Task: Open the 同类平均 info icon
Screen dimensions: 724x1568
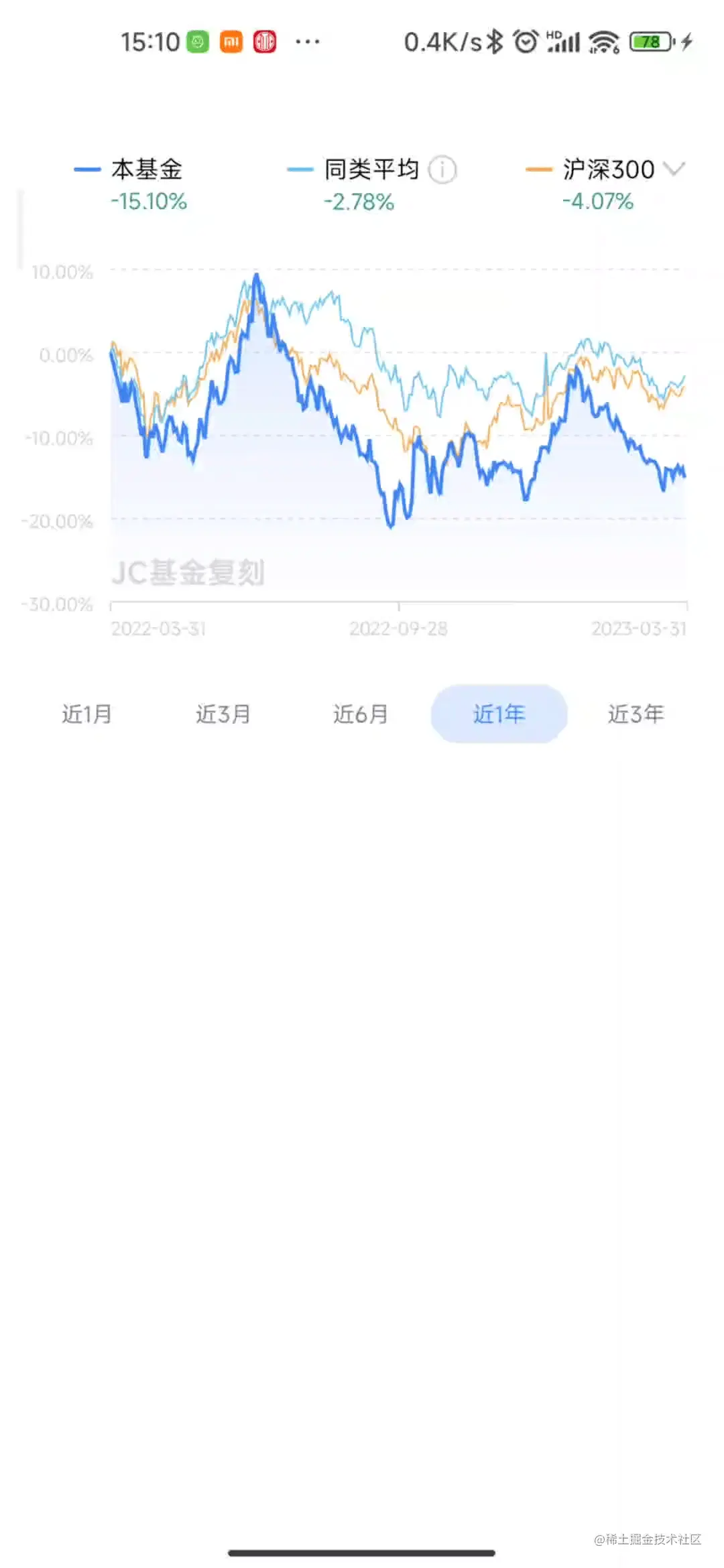Action: (x=442, y=170)
